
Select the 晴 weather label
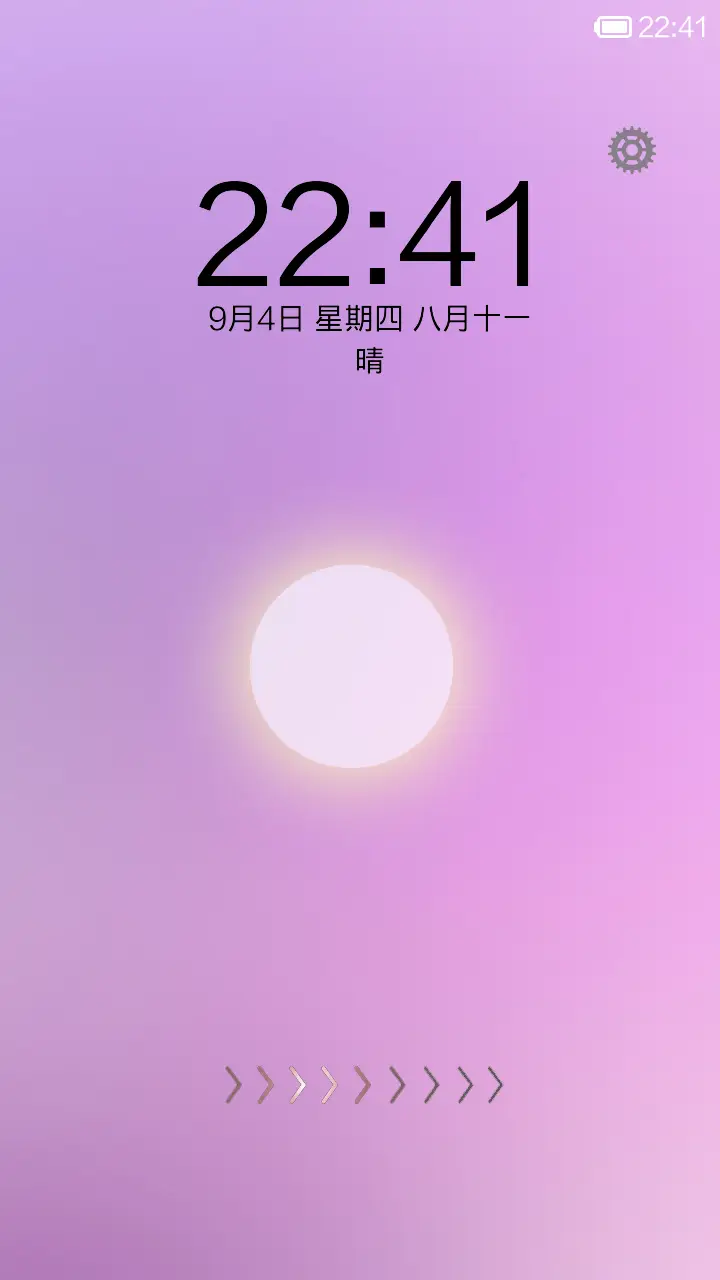tap(368, 360)
